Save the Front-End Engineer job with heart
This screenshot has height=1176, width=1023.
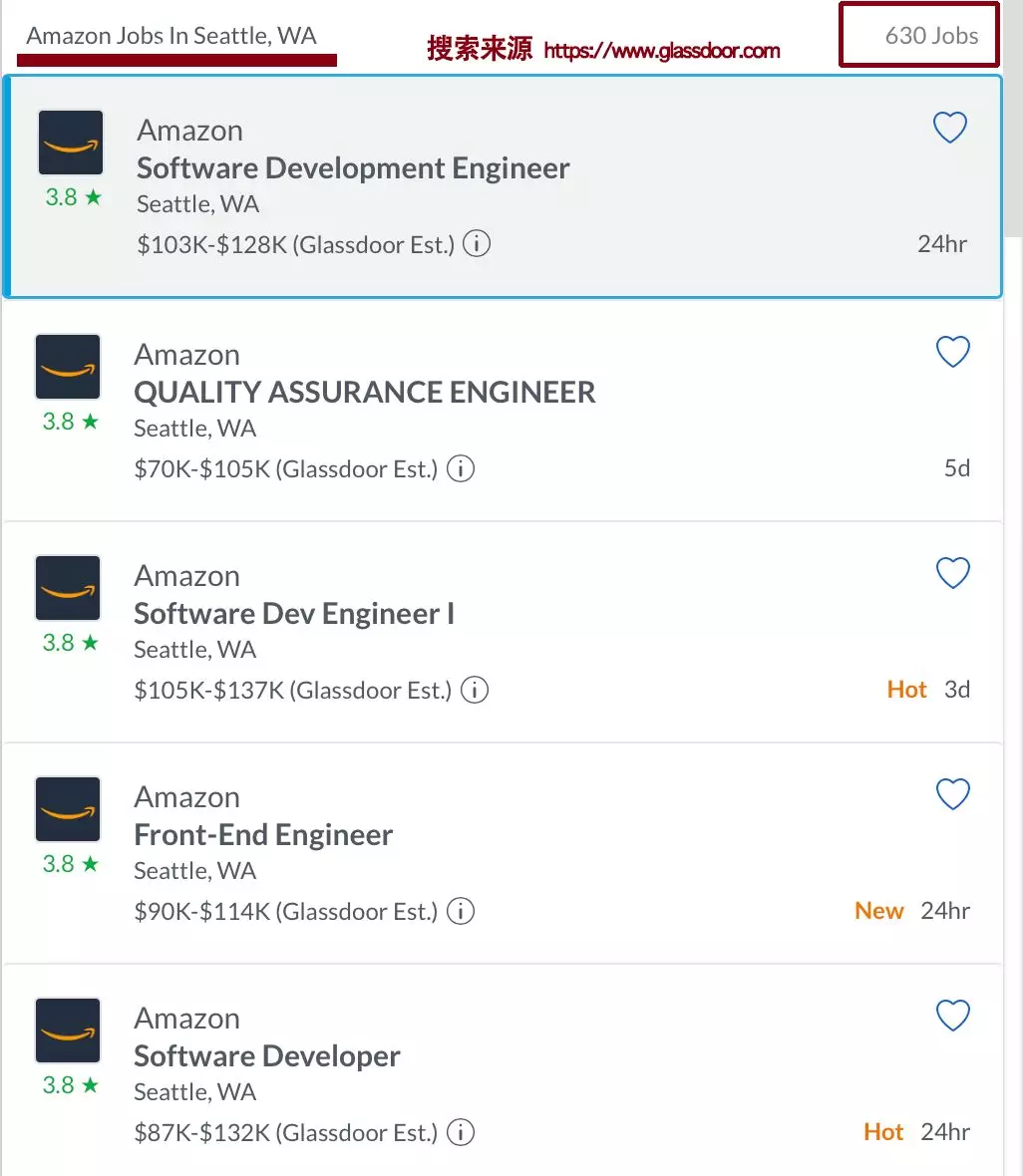pos(952,794)
